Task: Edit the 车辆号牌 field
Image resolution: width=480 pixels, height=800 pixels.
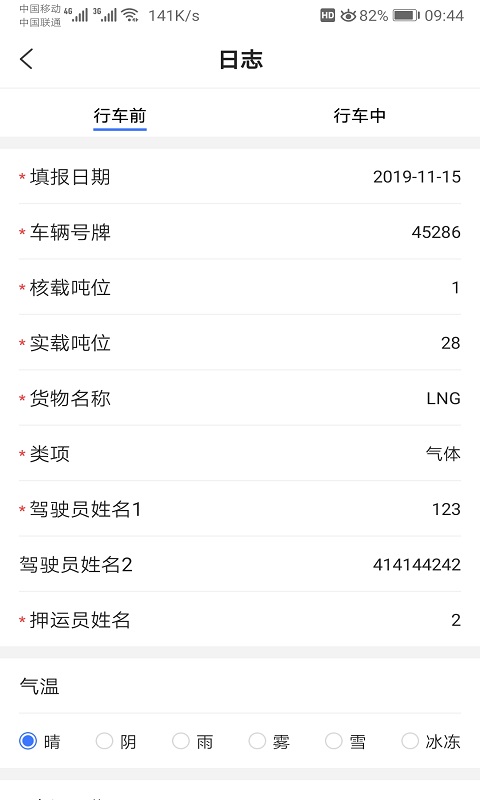Action: 240,232
